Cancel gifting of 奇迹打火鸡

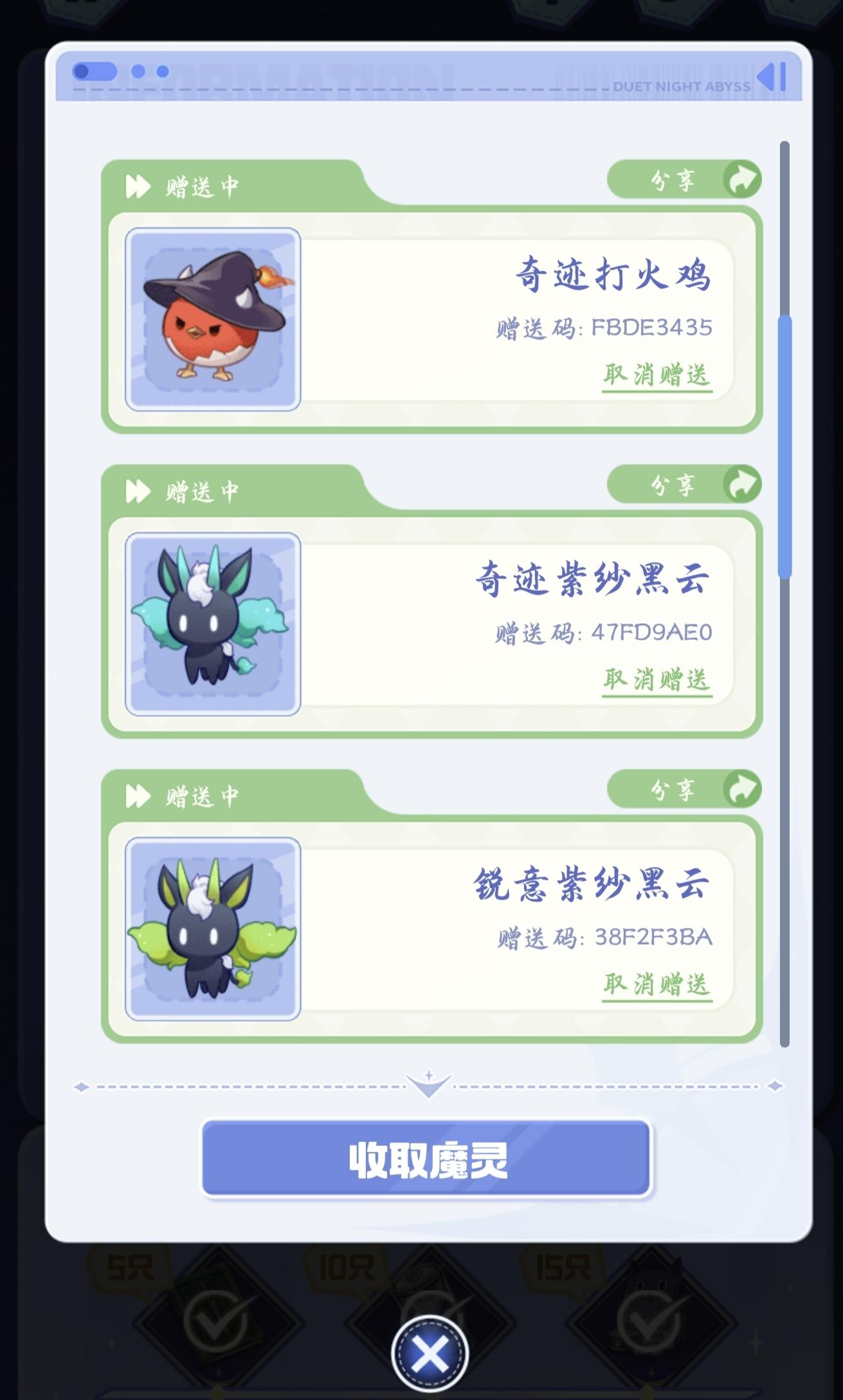pyautogui.click(x=657, y=374)
